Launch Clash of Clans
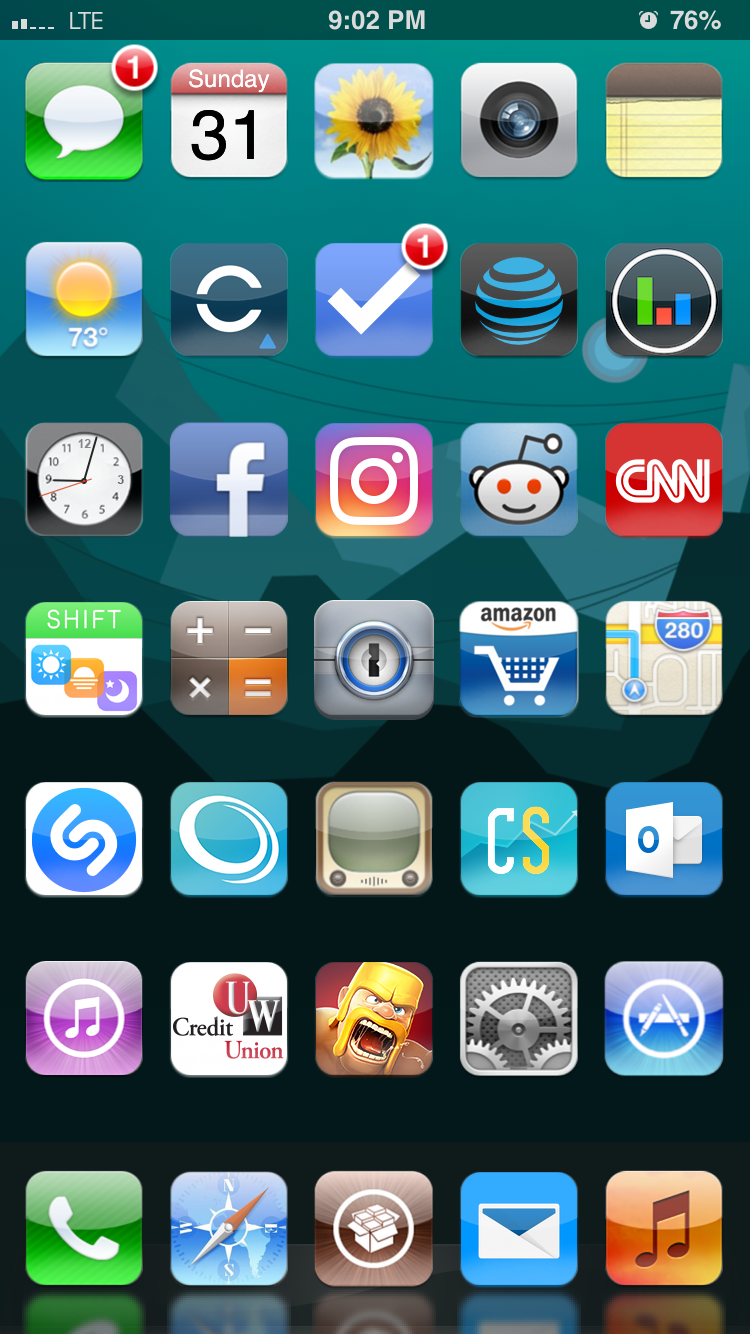The height and width of the screenshot is (1334, 750). tap(374, 1019)
